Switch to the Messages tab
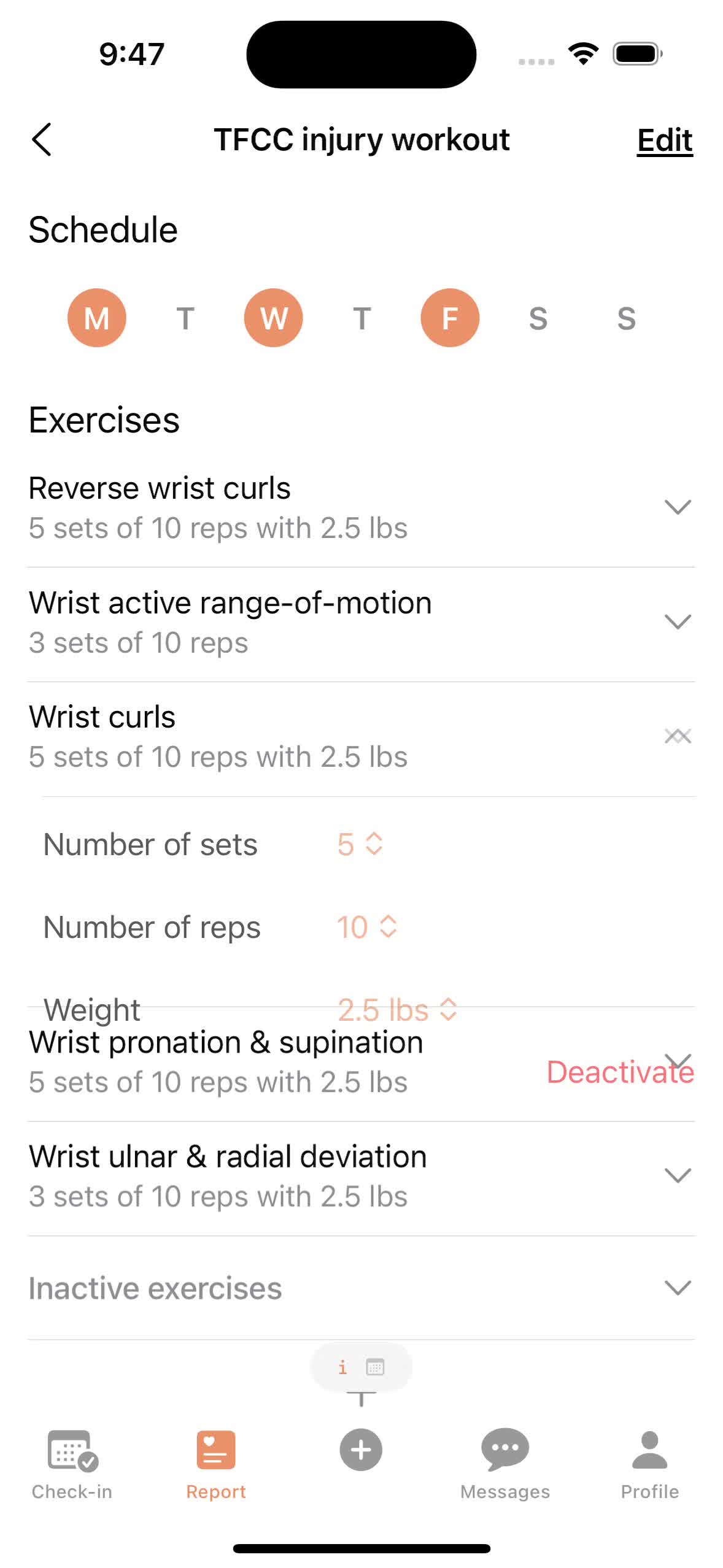The width and height of the screenshot is (723, 1568). click(x=505, y=1464)
